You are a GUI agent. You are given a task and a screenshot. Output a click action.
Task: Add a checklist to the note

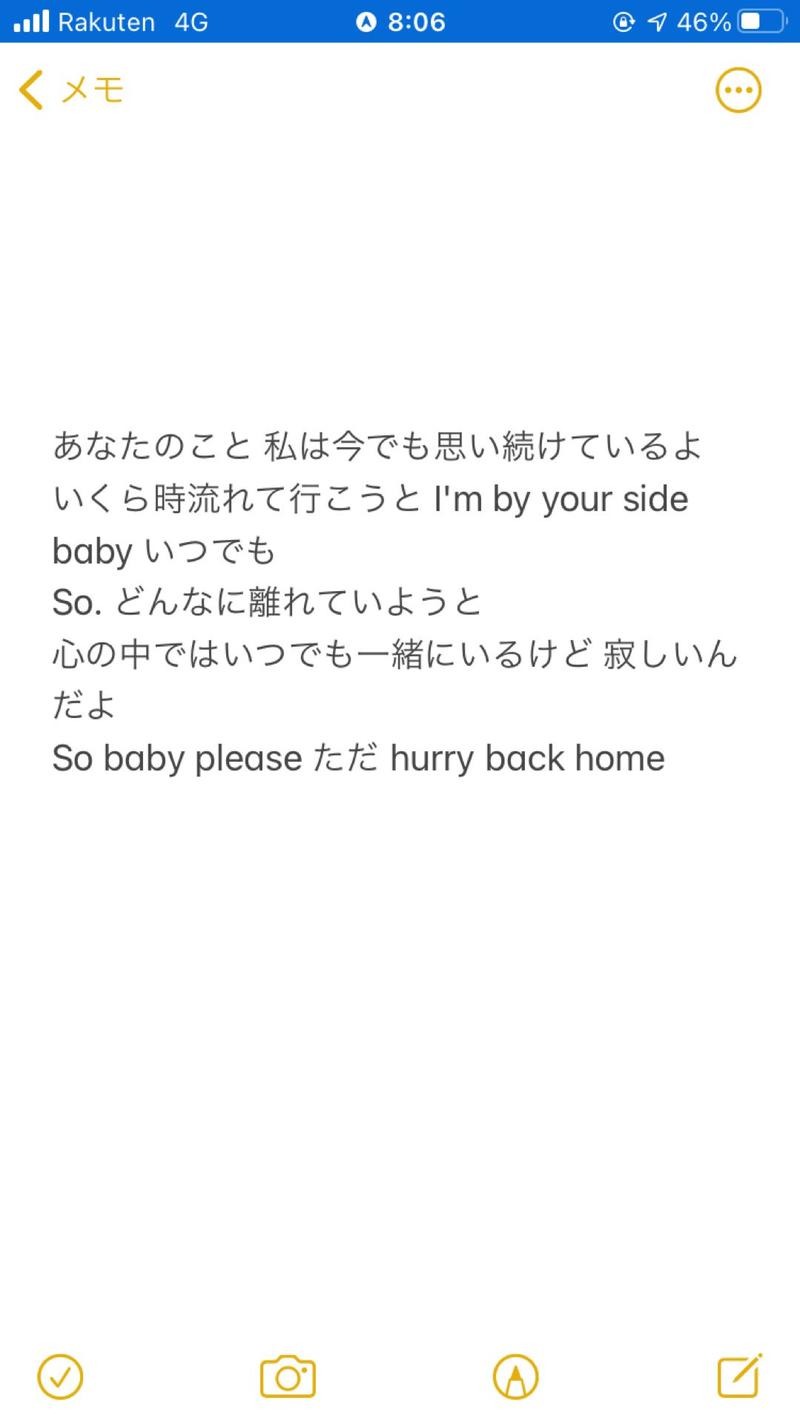[x=60, y=1377]
